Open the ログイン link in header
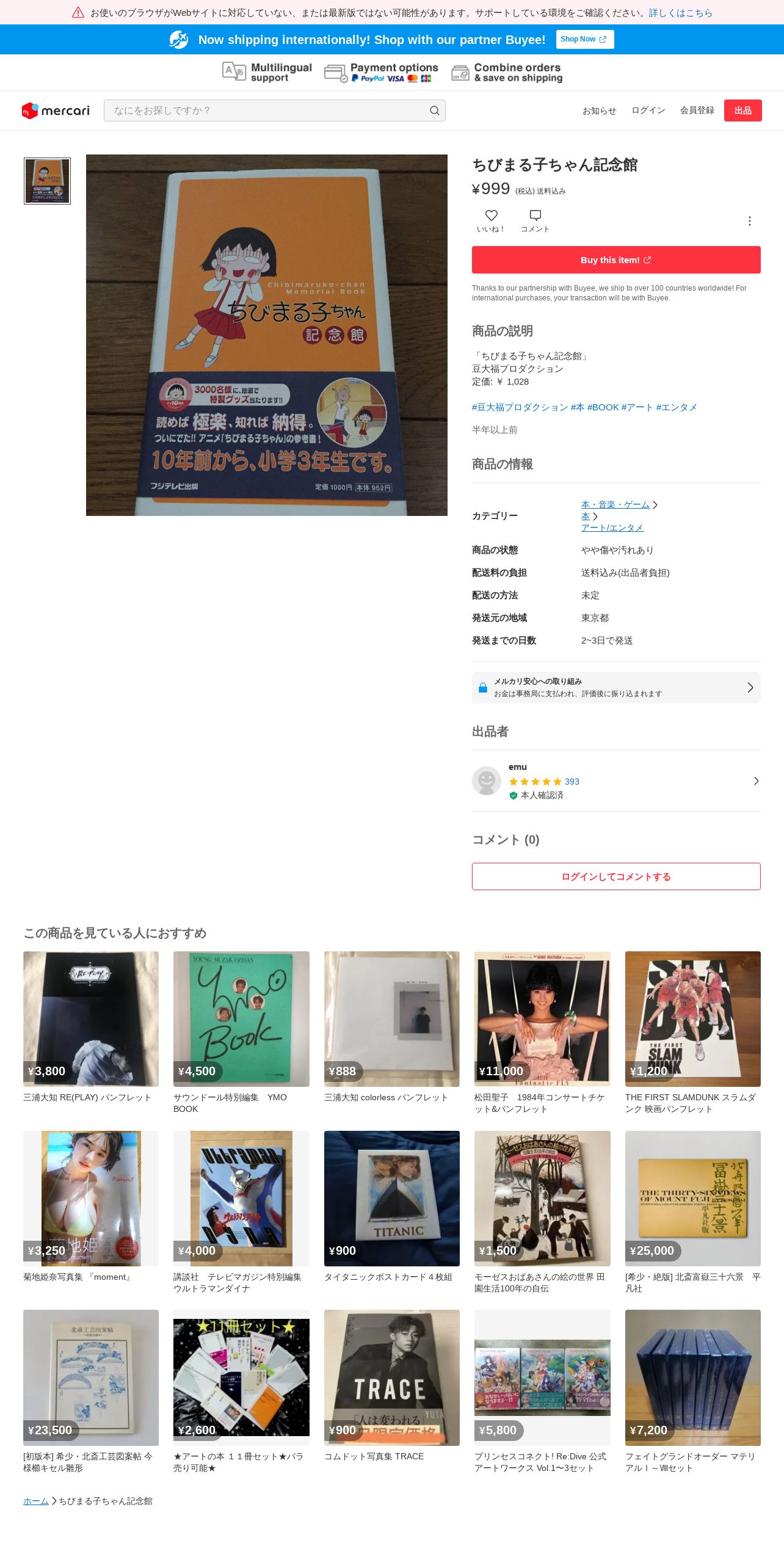This screenshot has height=1568, width=784. point(648,111)
